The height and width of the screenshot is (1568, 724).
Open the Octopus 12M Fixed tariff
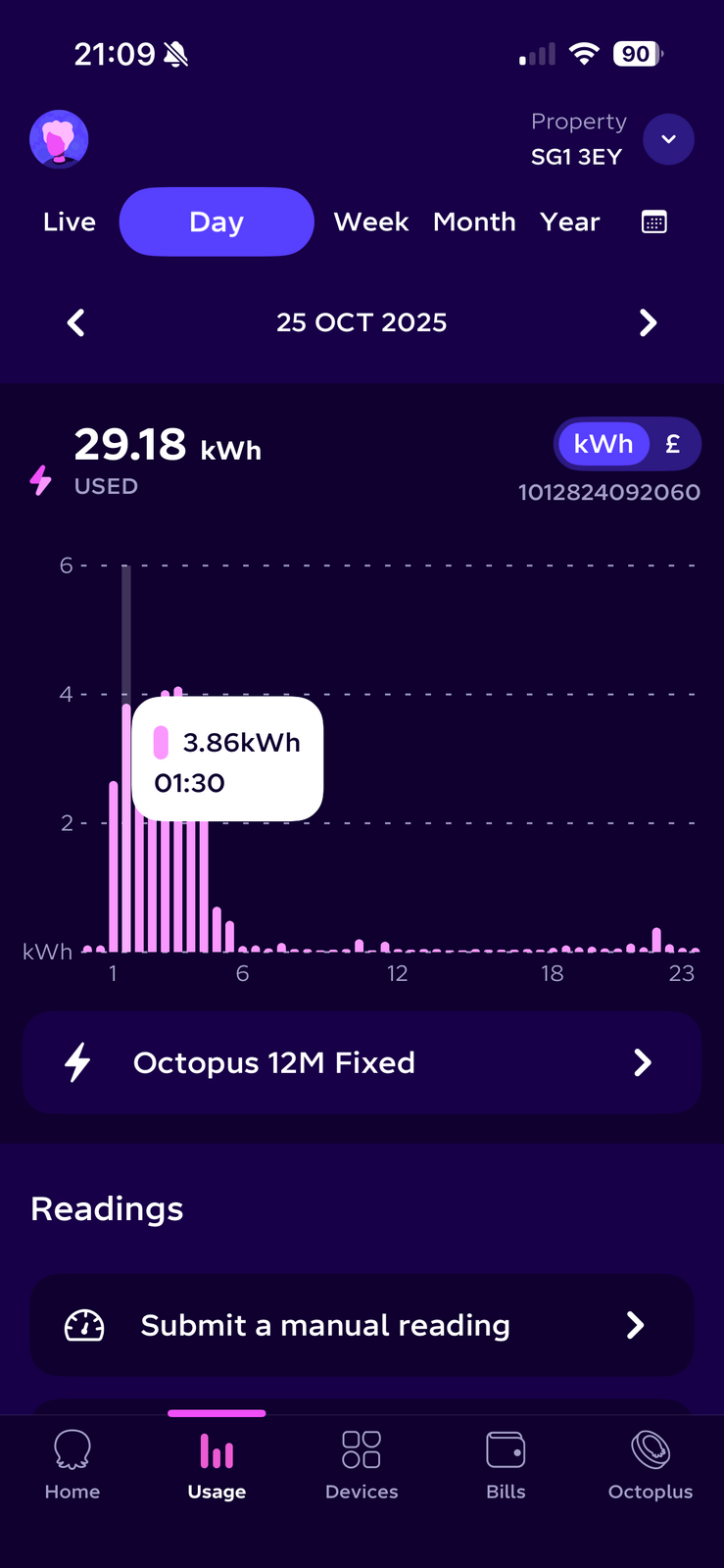coord(362,1063)
